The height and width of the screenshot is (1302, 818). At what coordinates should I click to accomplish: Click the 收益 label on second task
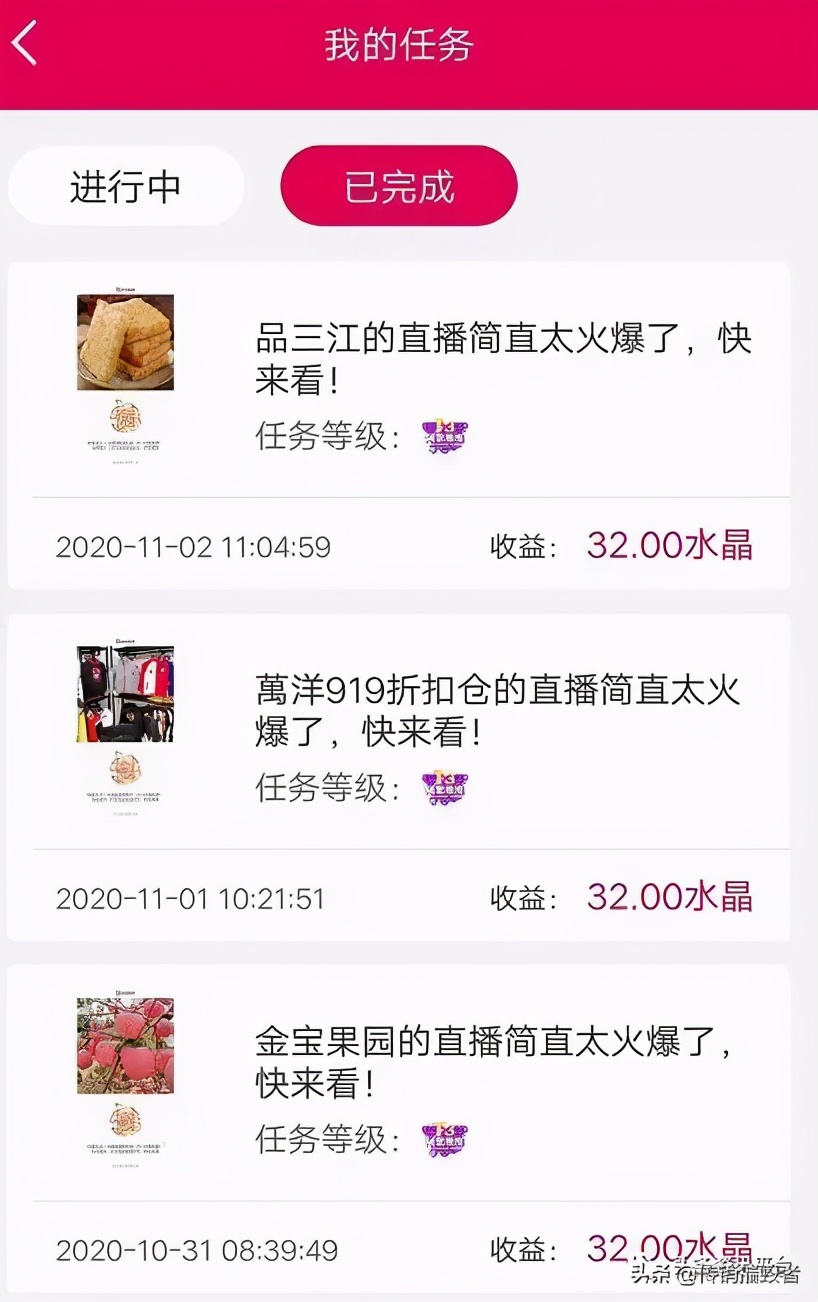click(x=524, y=897)
